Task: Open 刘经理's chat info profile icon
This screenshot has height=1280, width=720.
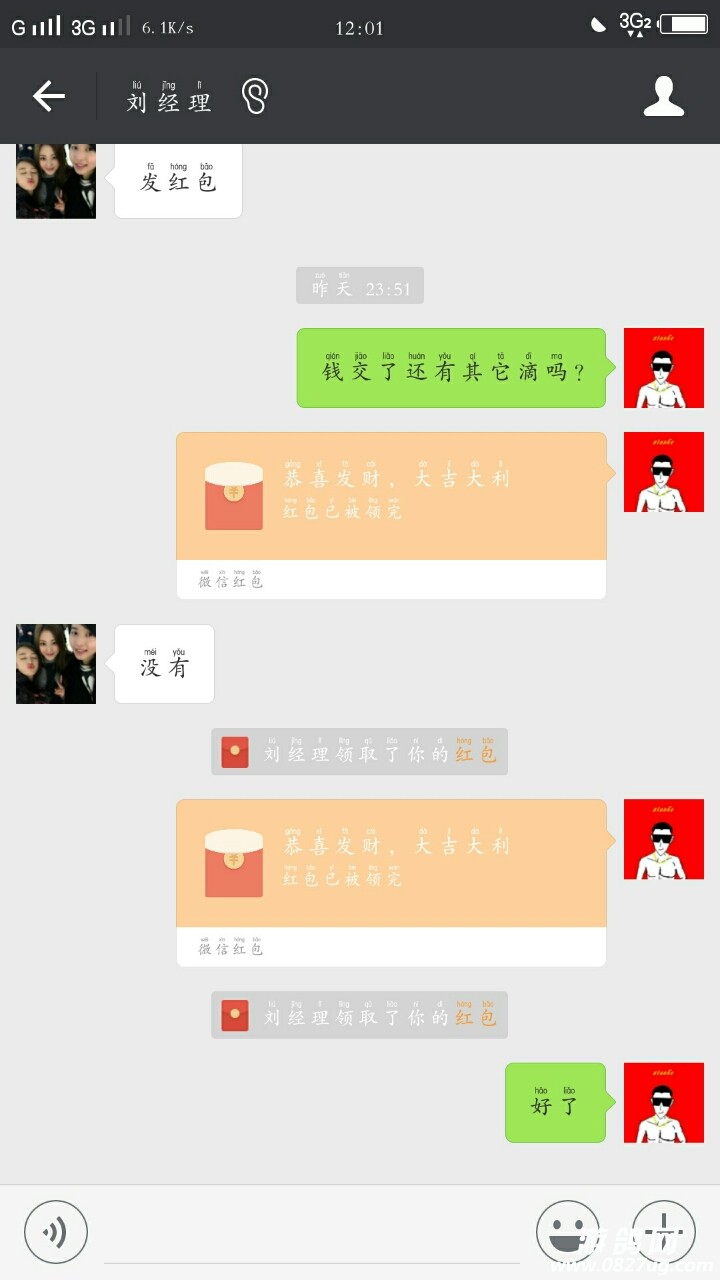Action: tap(663, 96)
